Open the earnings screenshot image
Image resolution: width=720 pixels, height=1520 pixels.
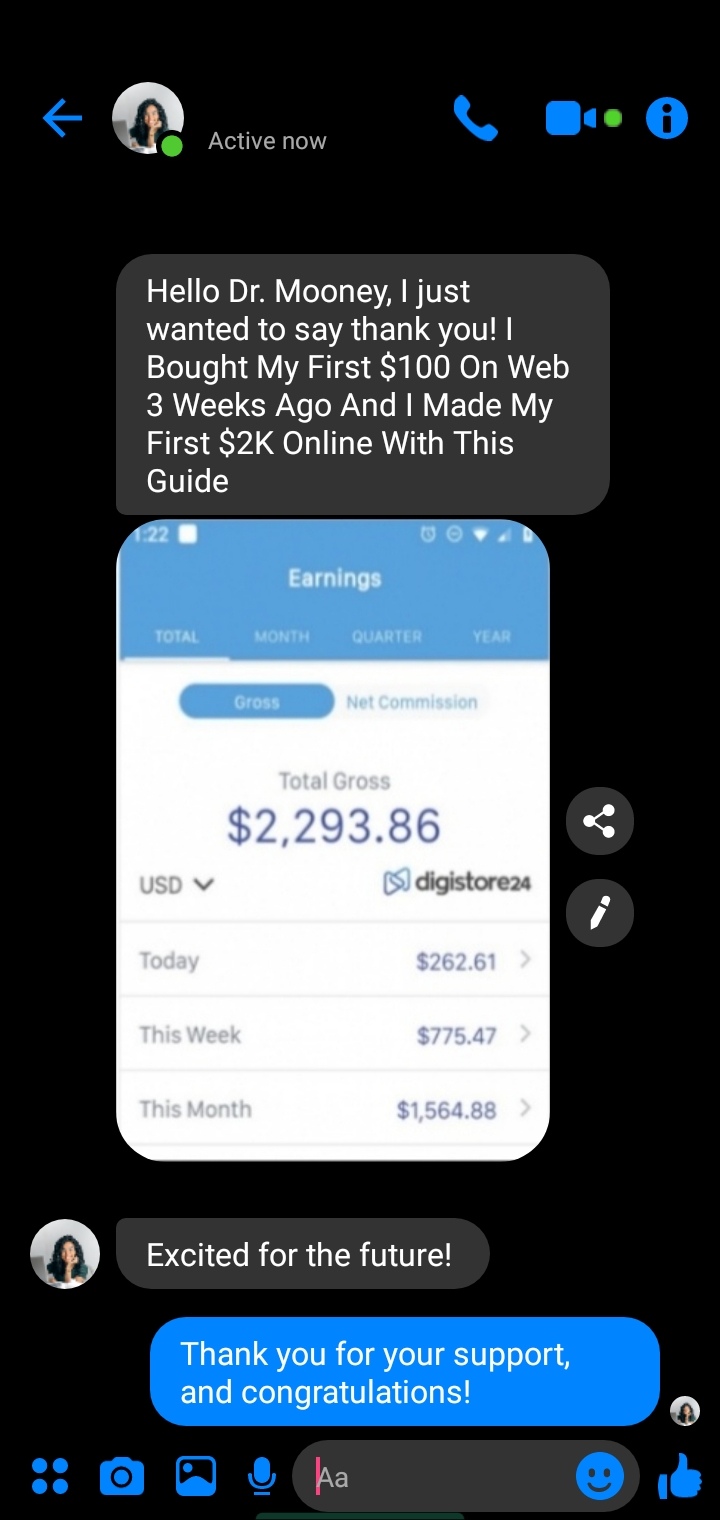pos(333,840)
